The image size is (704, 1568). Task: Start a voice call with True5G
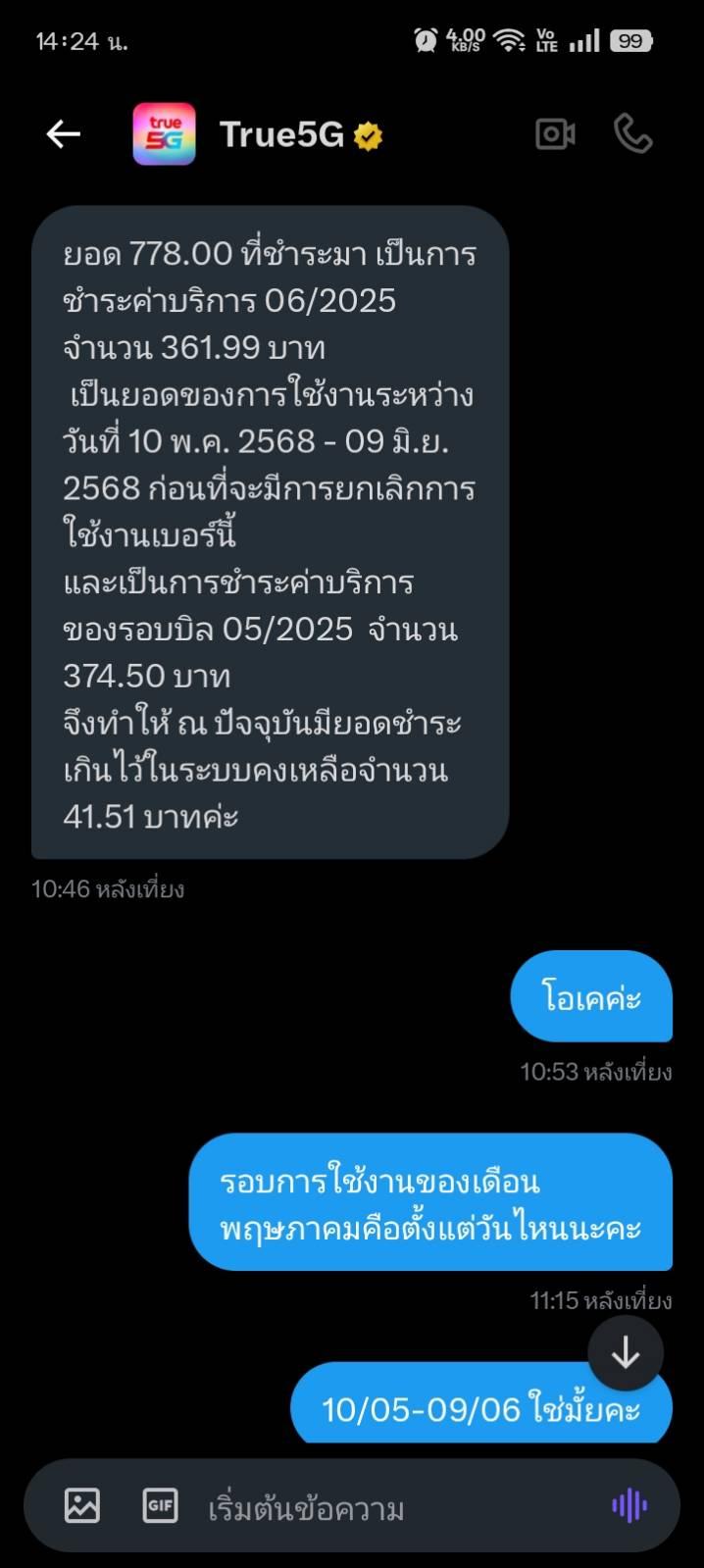(633, 134)
